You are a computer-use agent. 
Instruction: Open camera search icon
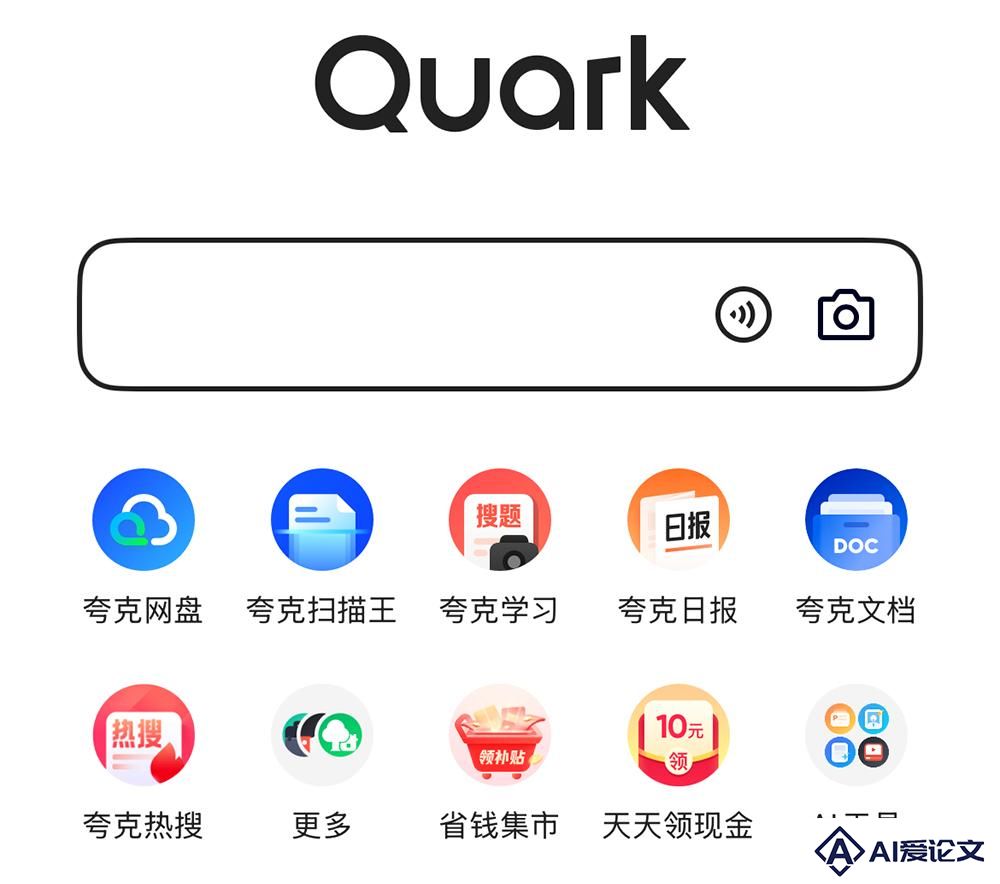click(x=846, y=315)
